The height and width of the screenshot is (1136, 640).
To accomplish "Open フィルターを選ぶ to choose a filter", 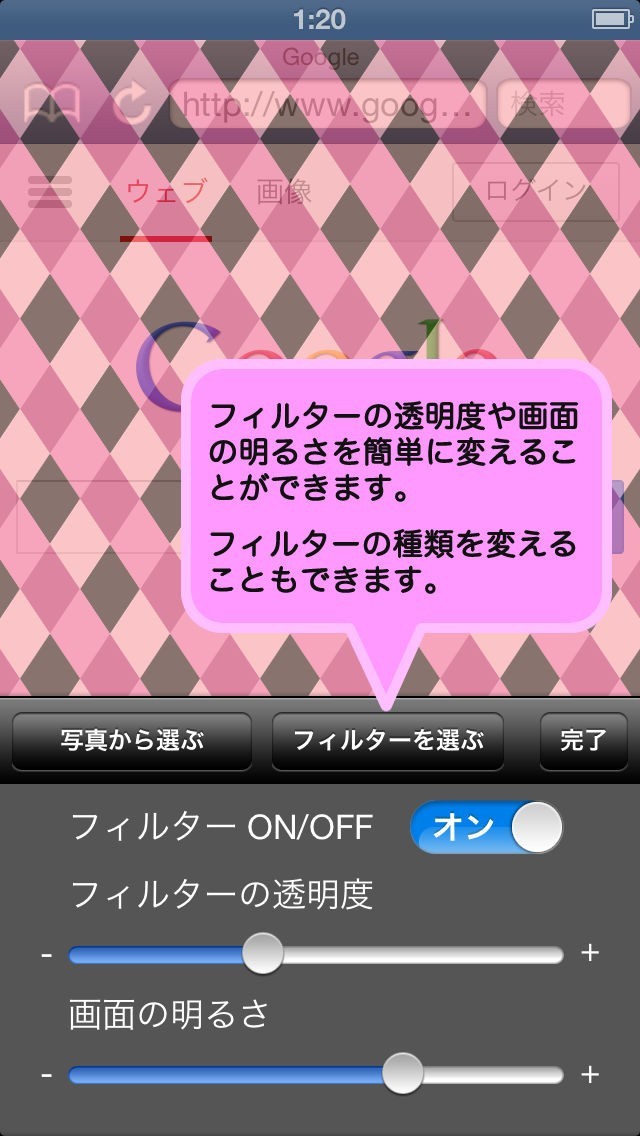I will coord(388,741).
